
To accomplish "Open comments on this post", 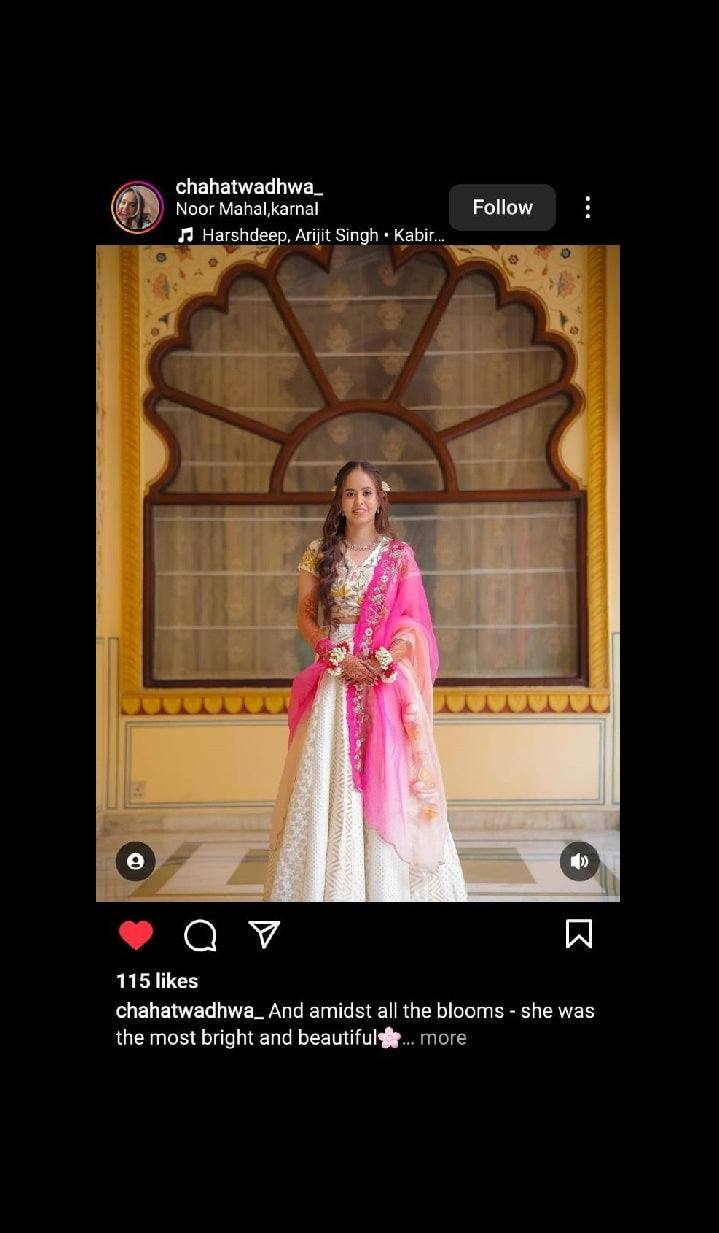I will pos(200,935).
